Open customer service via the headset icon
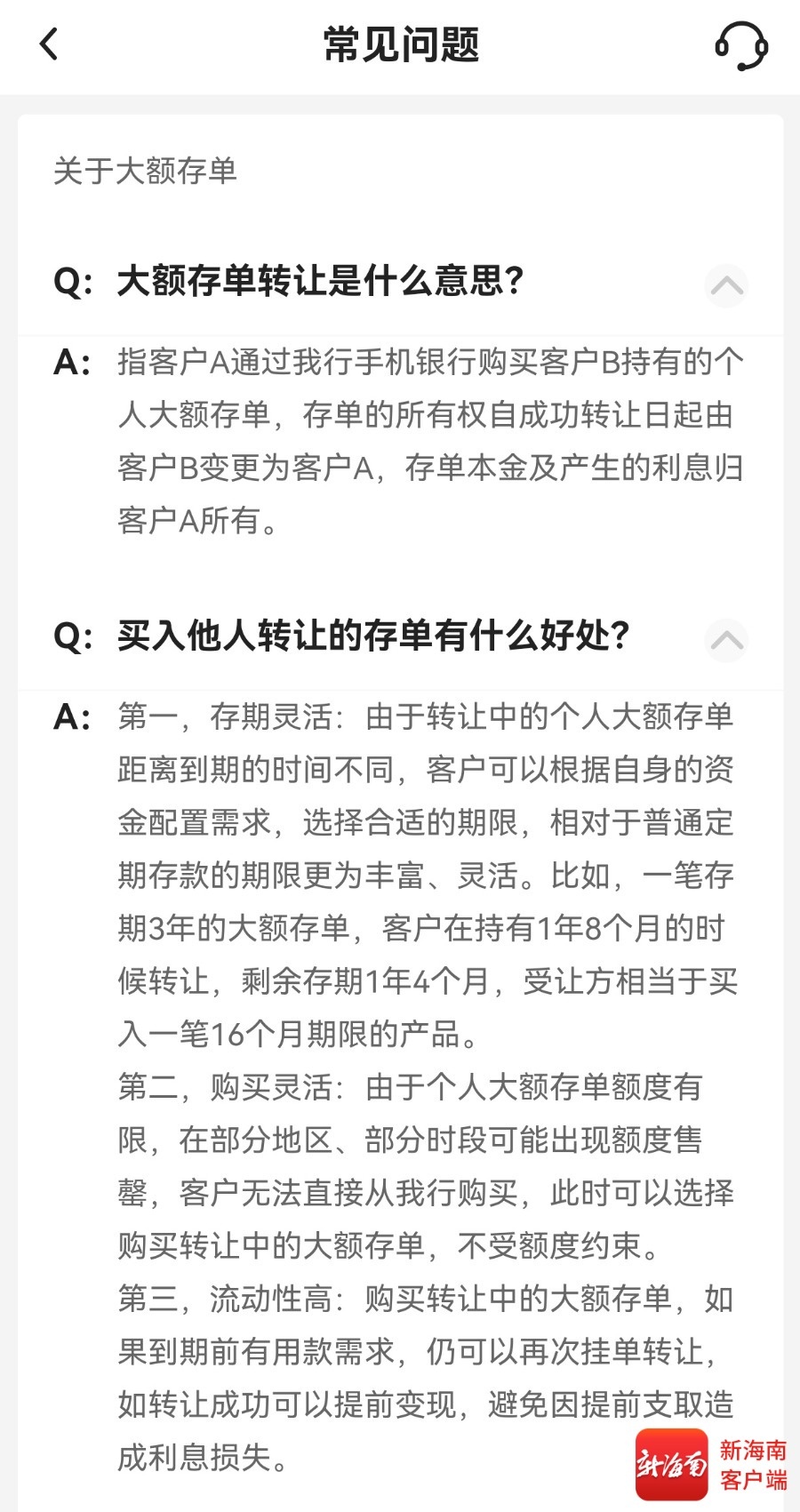This screenshot has width=800, height=1512. (x=741, y=45)
